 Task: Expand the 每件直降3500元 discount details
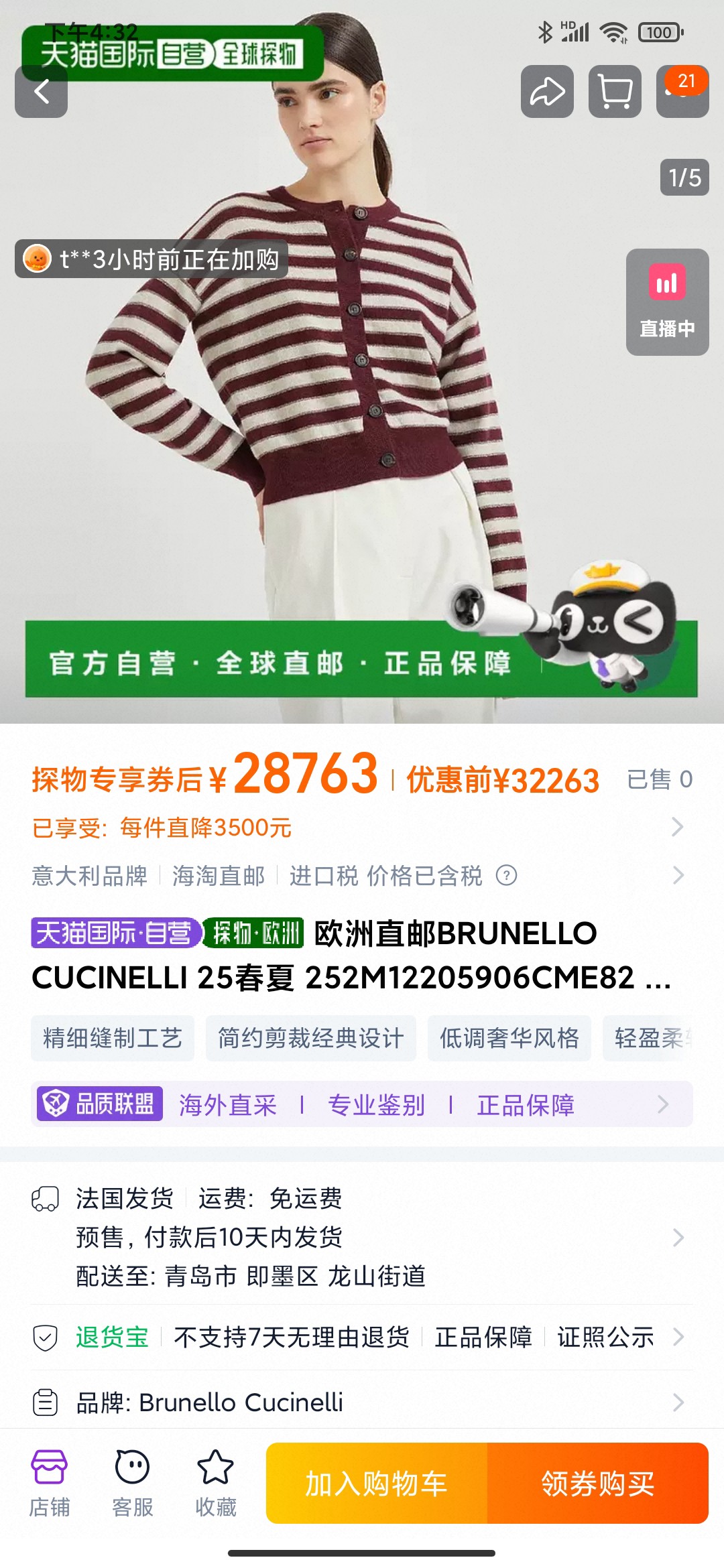click(362, 828)
